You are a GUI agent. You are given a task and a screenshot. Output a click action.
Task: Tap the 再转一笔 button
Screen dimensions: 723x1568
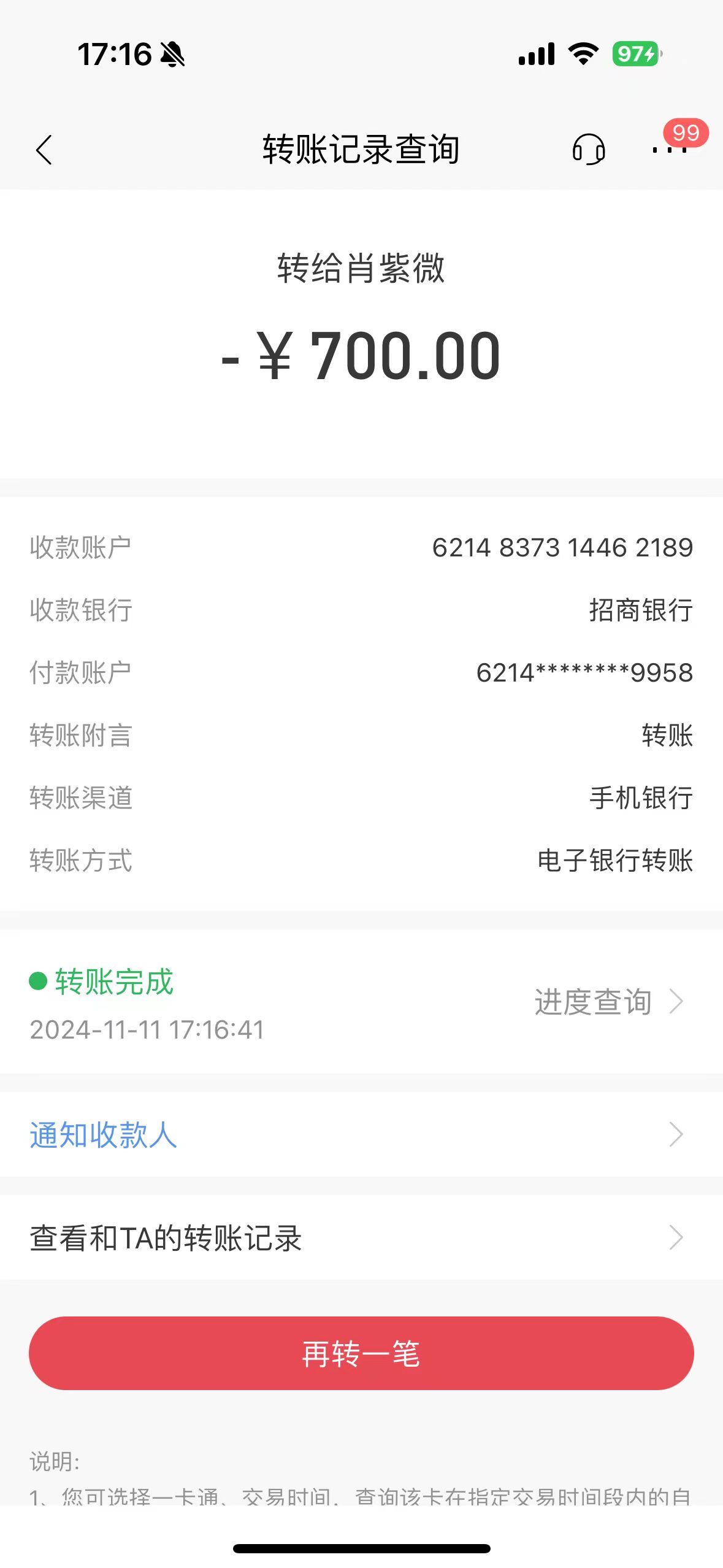point(361,1353)
